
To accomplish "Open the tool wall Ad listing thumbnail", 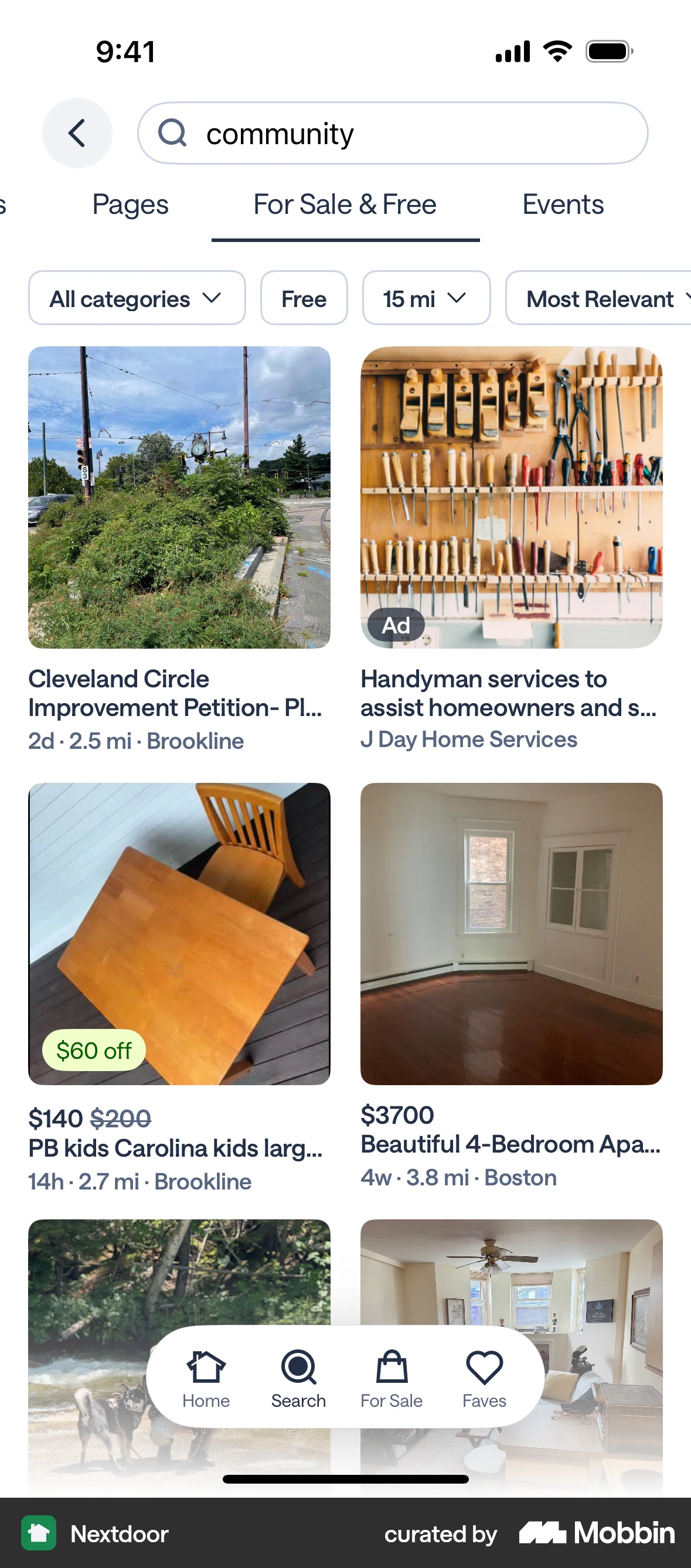I will [512, 497].
